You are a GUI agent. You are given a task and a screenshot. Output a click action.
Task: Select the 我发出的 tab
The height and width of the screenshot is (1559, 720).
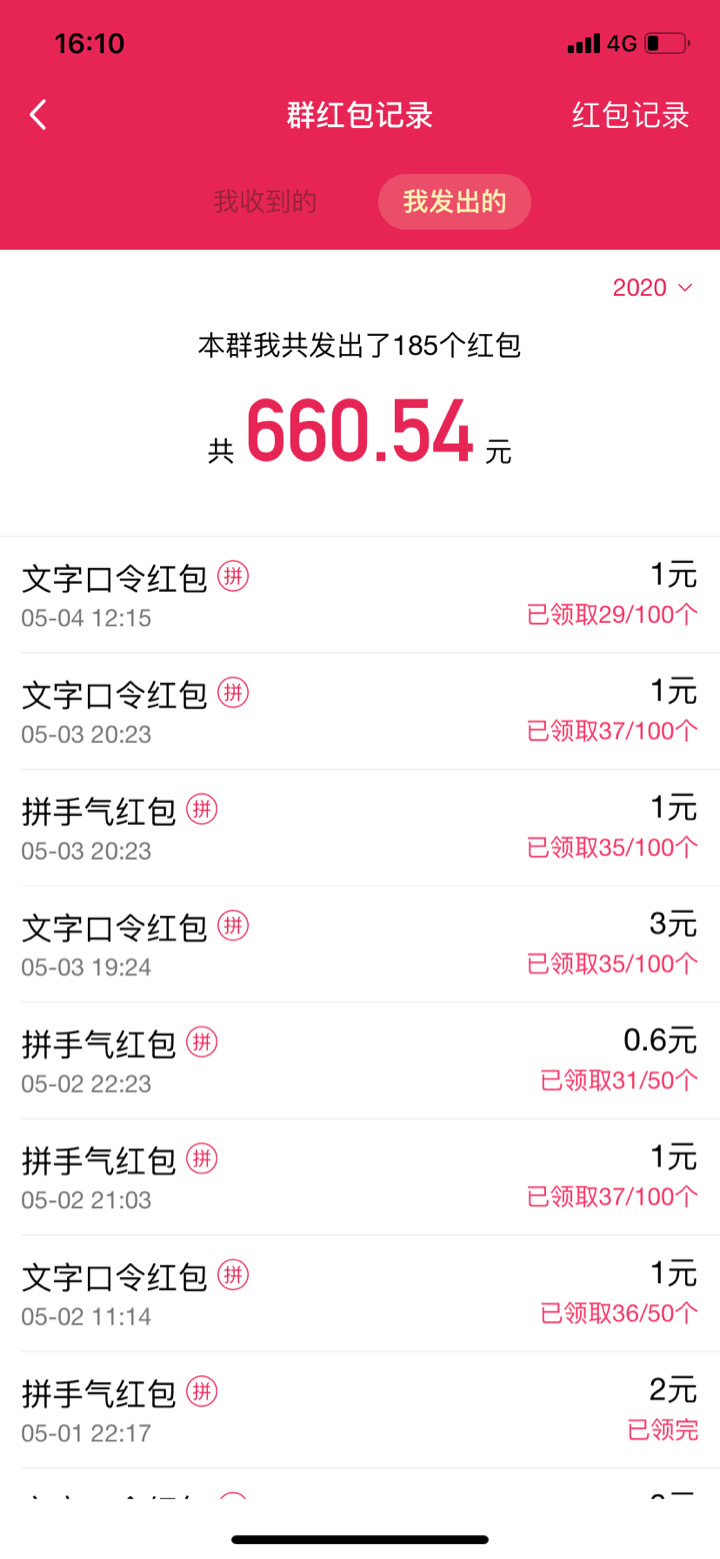click(x=454, y=202)
